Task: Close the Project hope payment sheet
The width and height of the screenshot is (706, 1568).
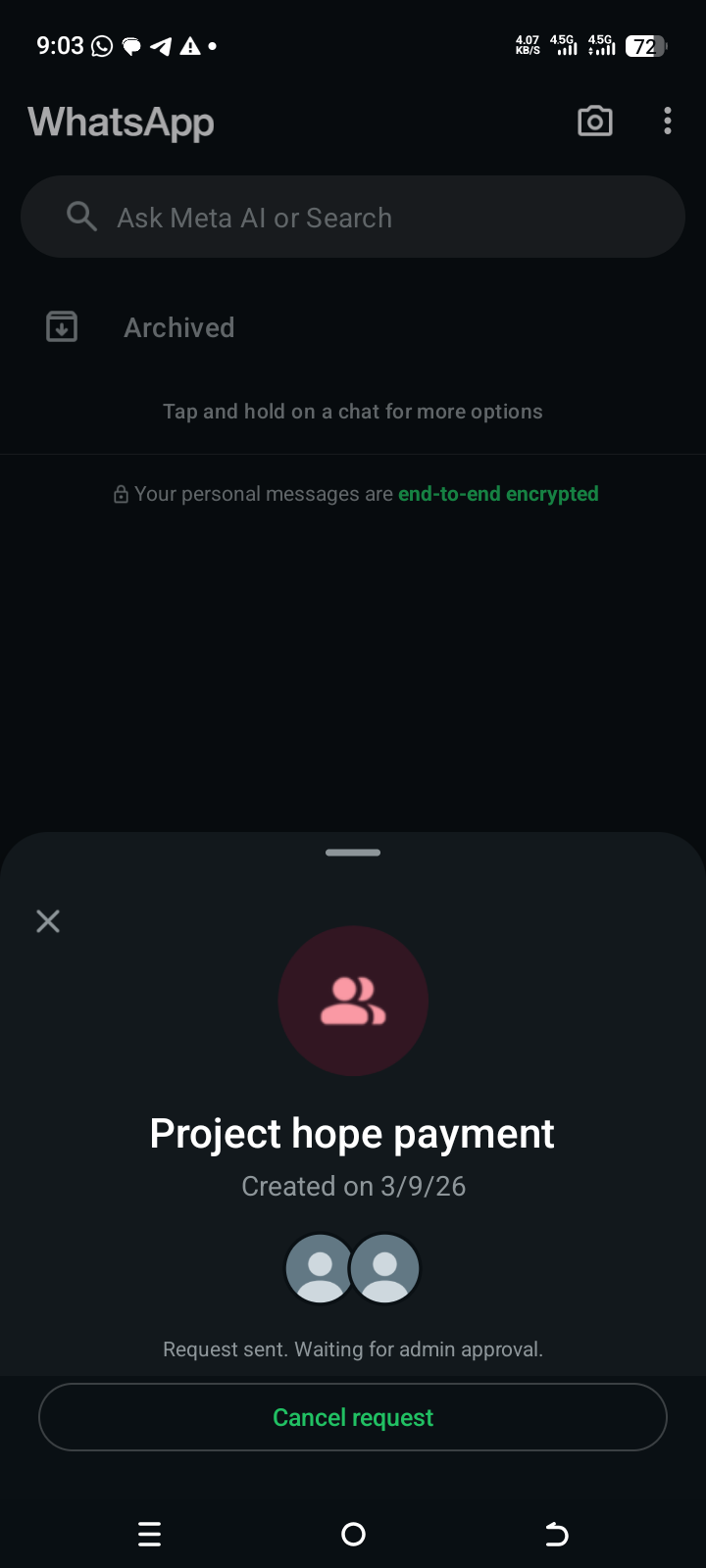Action: coord(48,921)
